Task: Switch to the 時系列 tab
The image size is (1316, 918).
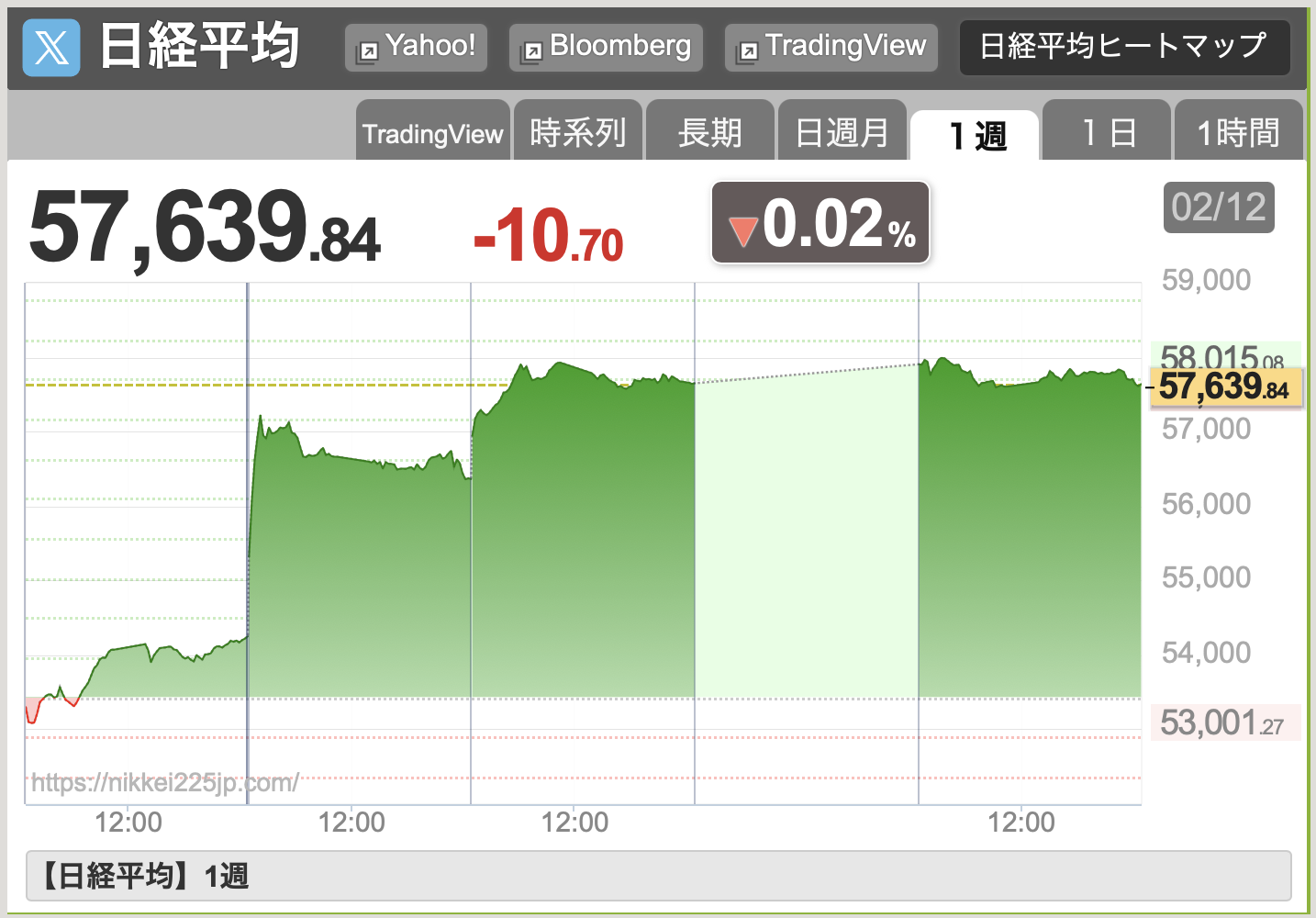Action: click(577, 134)
